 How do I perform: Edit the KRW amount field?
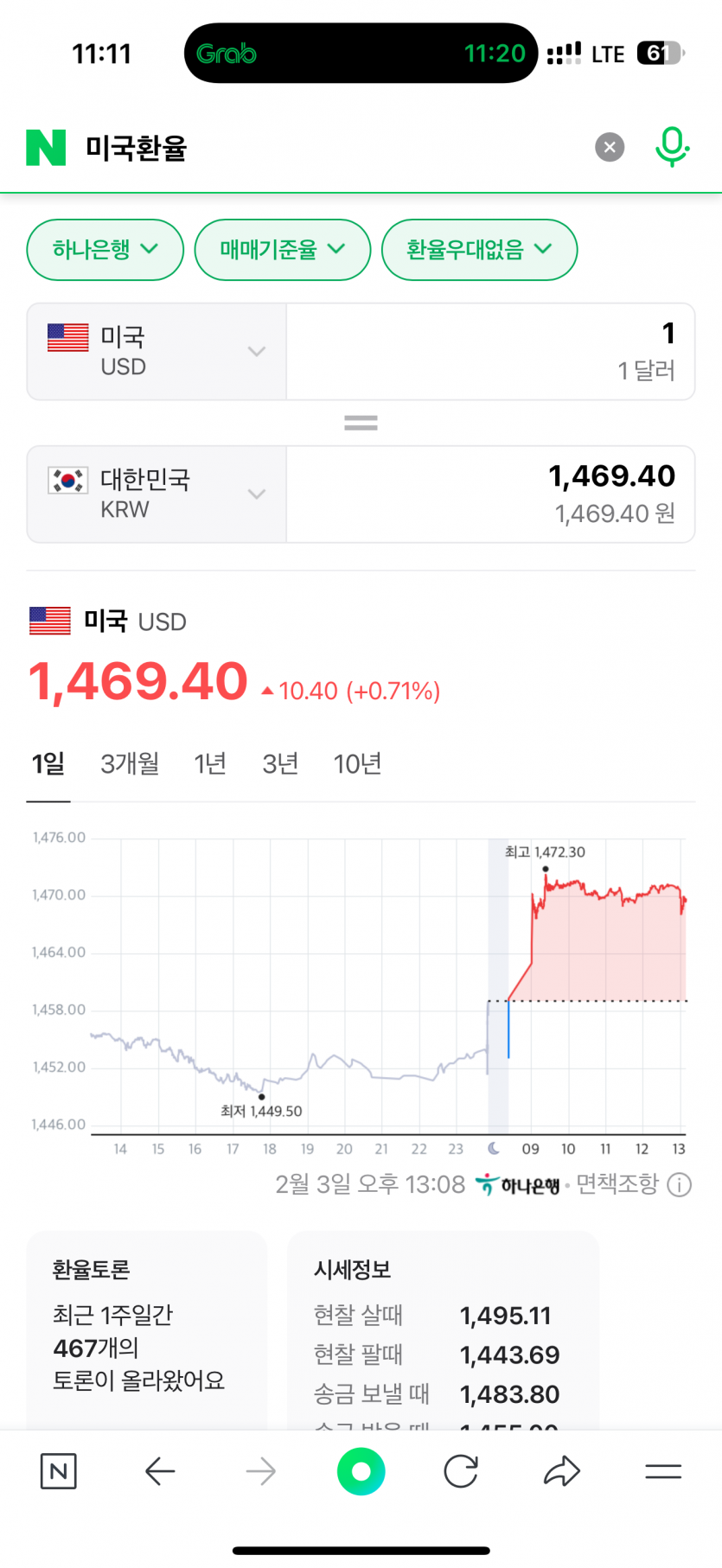pyautogui.click(x=490, y=494)
